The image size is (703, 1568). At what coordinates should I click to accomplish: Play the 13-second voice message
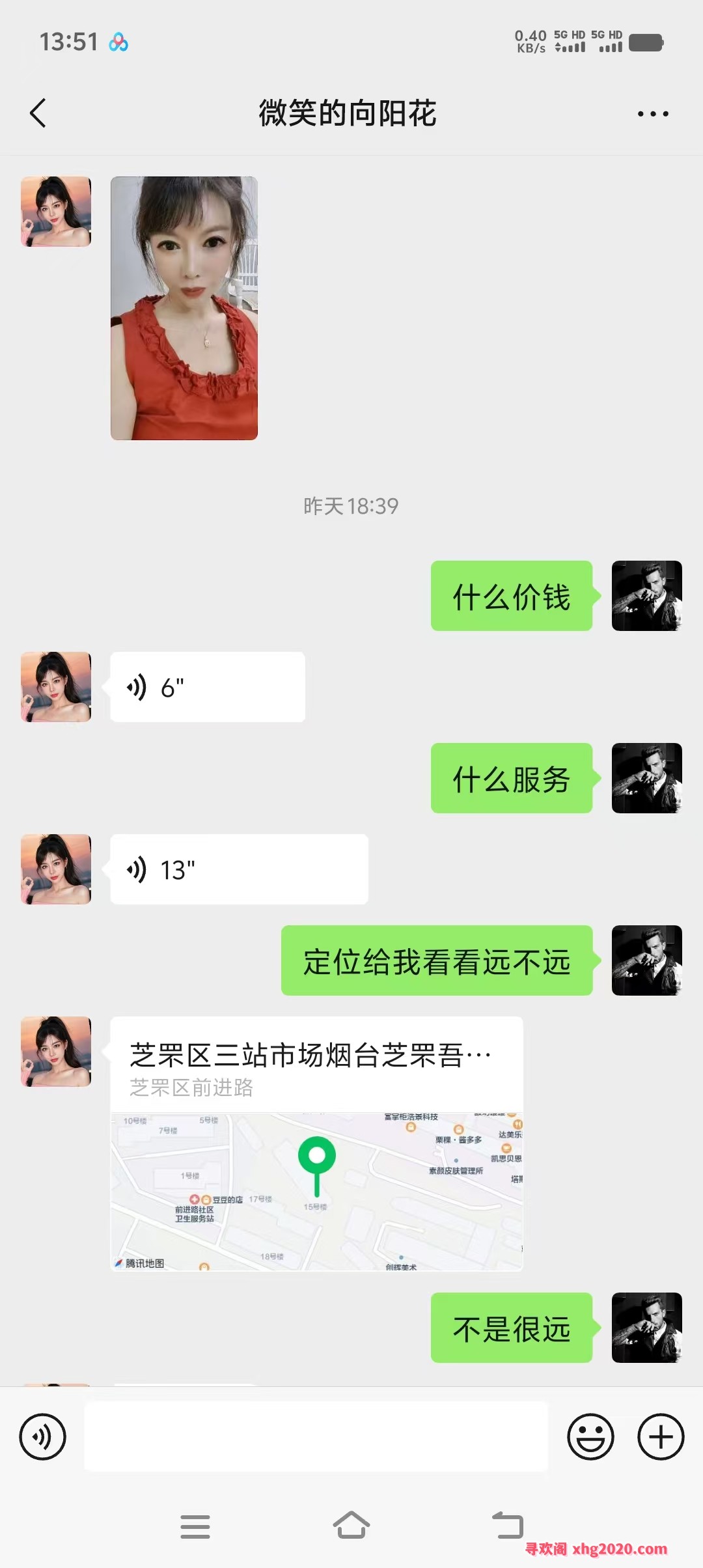click(239, 869)
